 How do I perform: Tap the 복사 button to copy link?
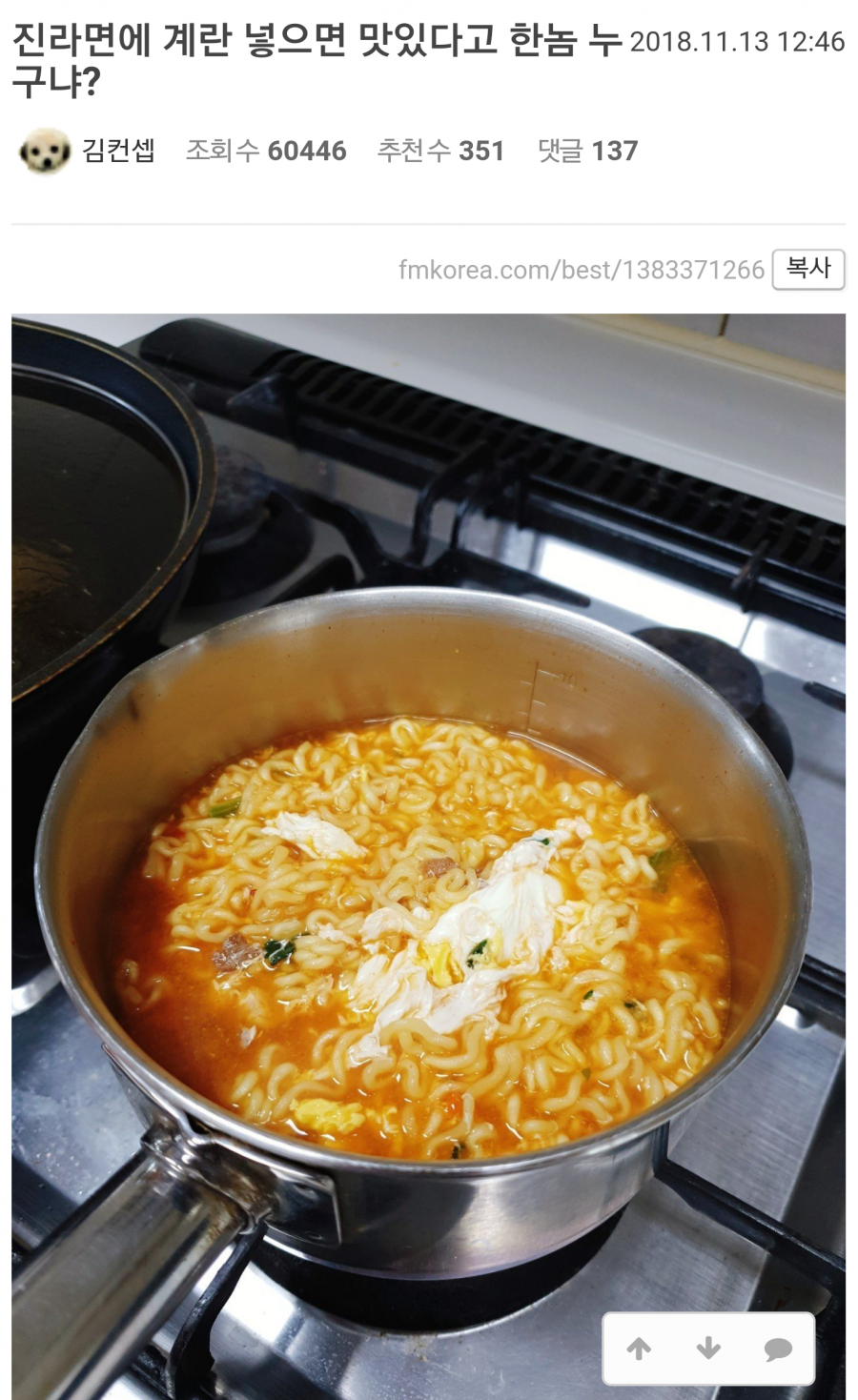(x=807, y=269)
